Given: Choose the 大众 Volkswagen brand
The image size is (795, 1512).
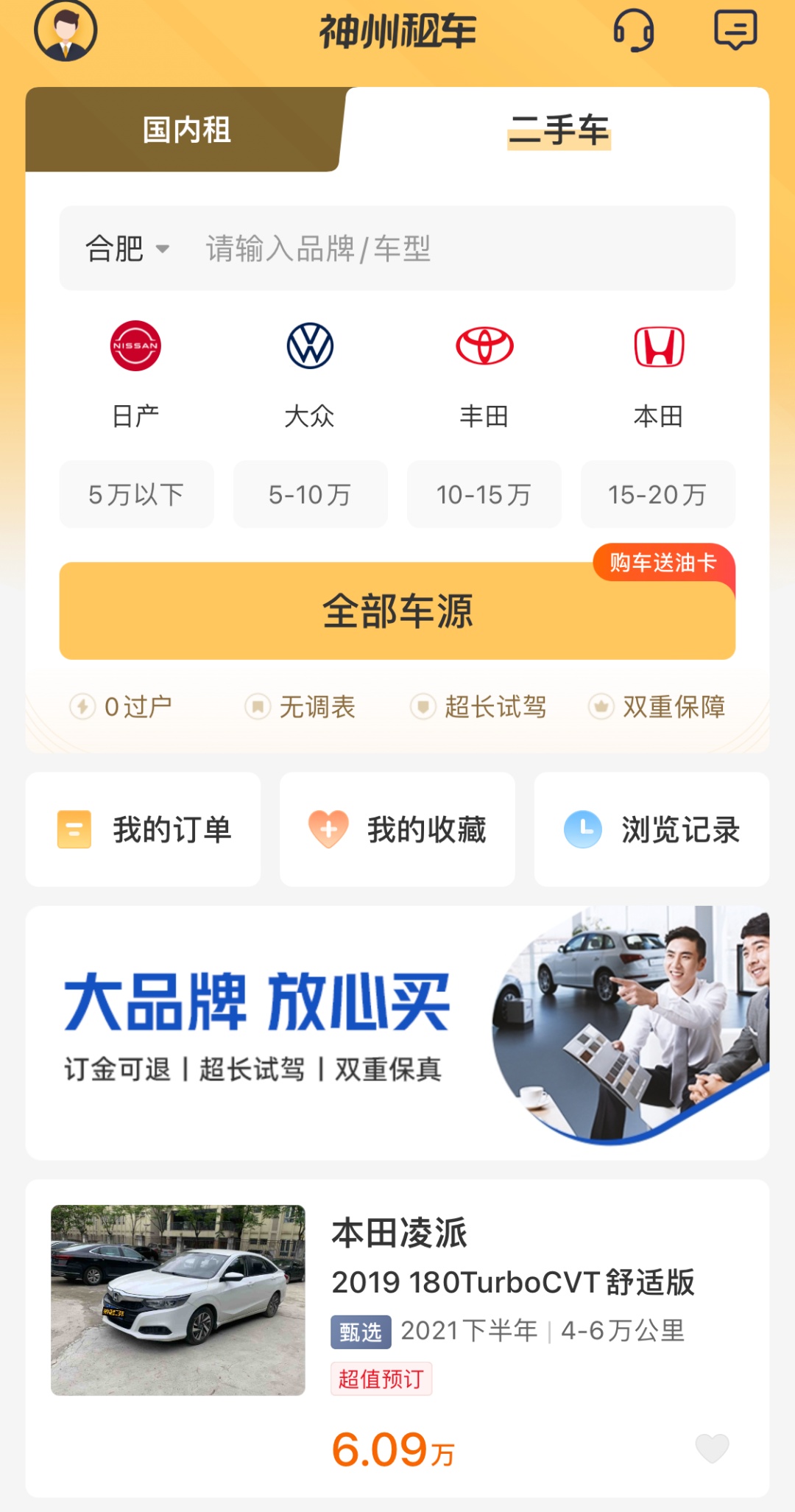Looking at the screenshot, I should coord(310,373).
